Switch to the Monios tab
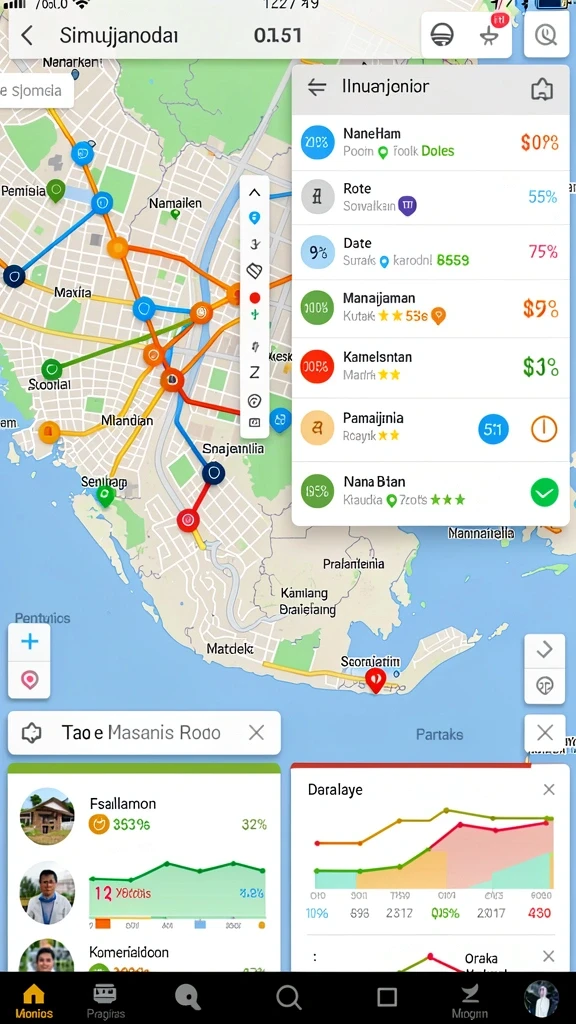This screenshot has width=576, height=1024. [x=33, y=1000]
